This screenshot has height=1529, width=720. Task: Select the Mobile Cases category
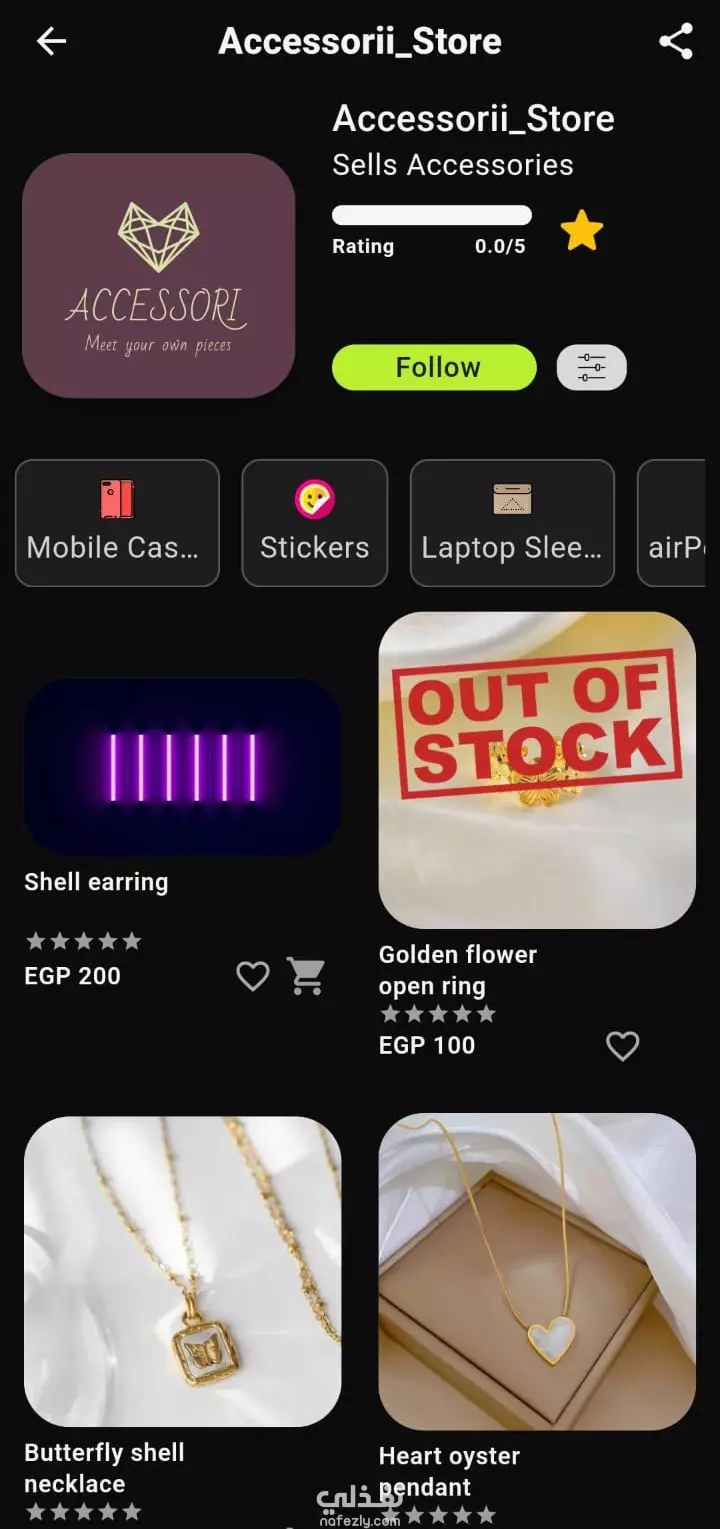point(117,523)
